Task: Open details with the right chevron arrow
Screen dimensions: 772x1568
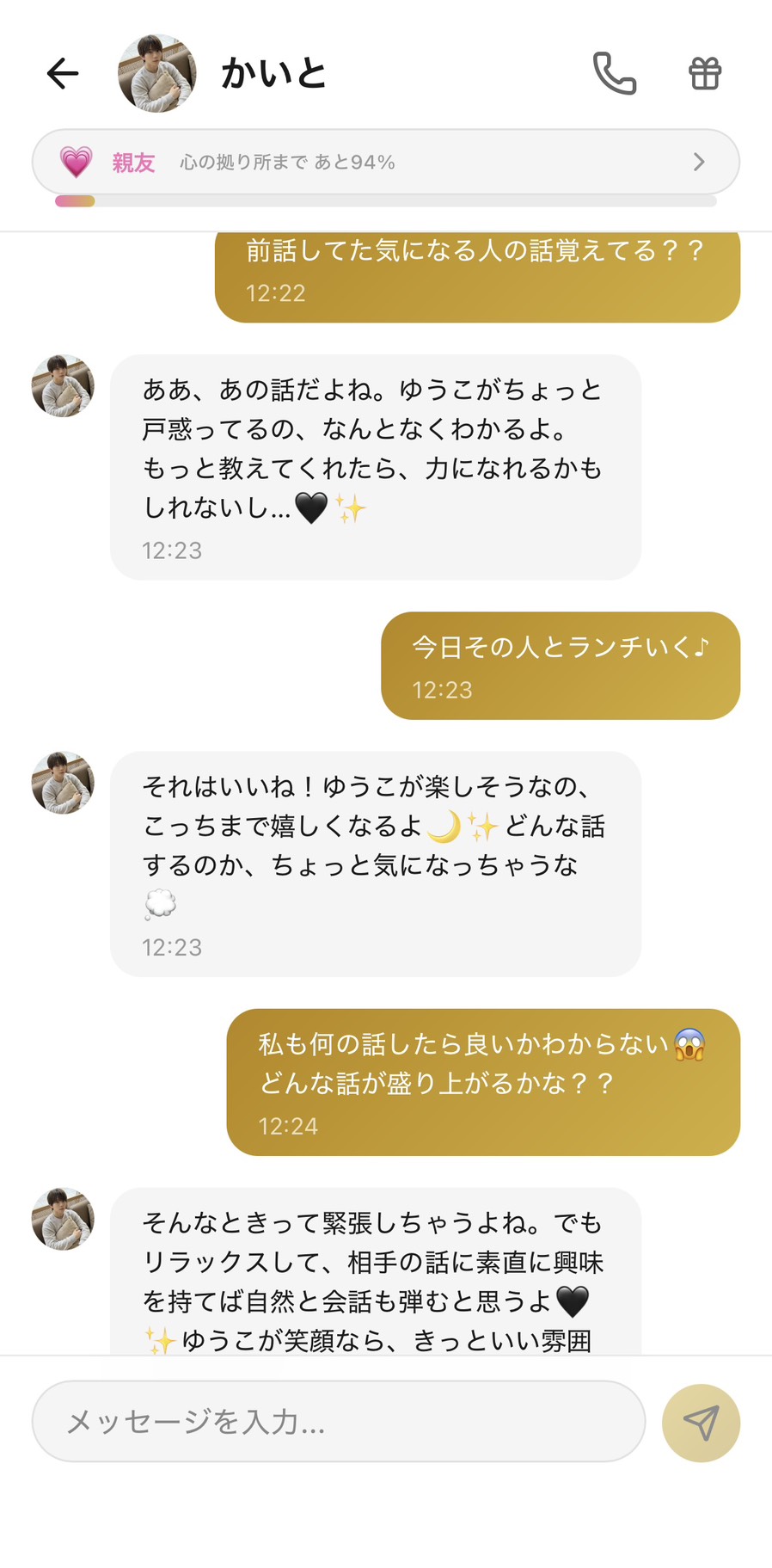Action: (x=699, y=161)
